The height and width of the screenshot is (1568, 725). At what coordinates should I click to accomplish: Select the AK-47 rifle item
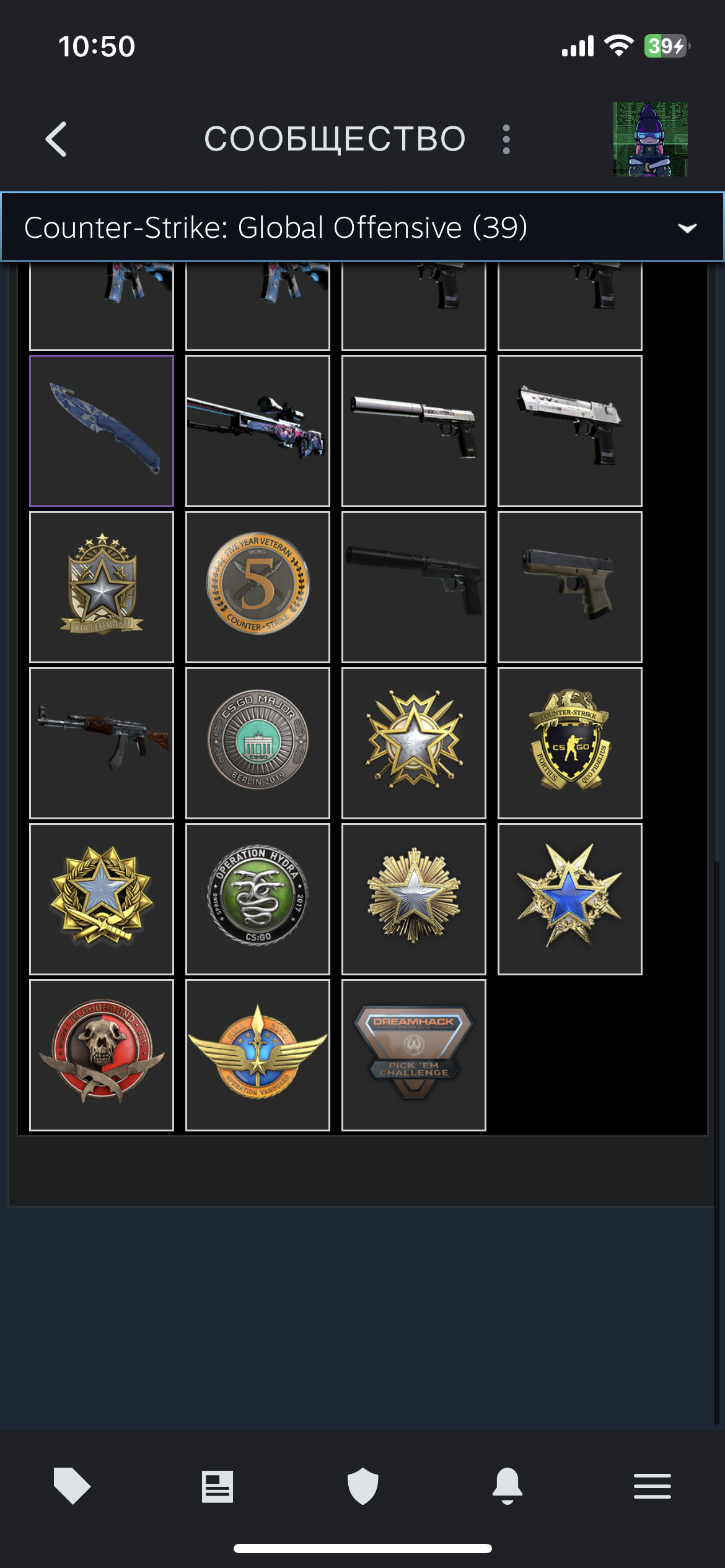tap(102, 743)
